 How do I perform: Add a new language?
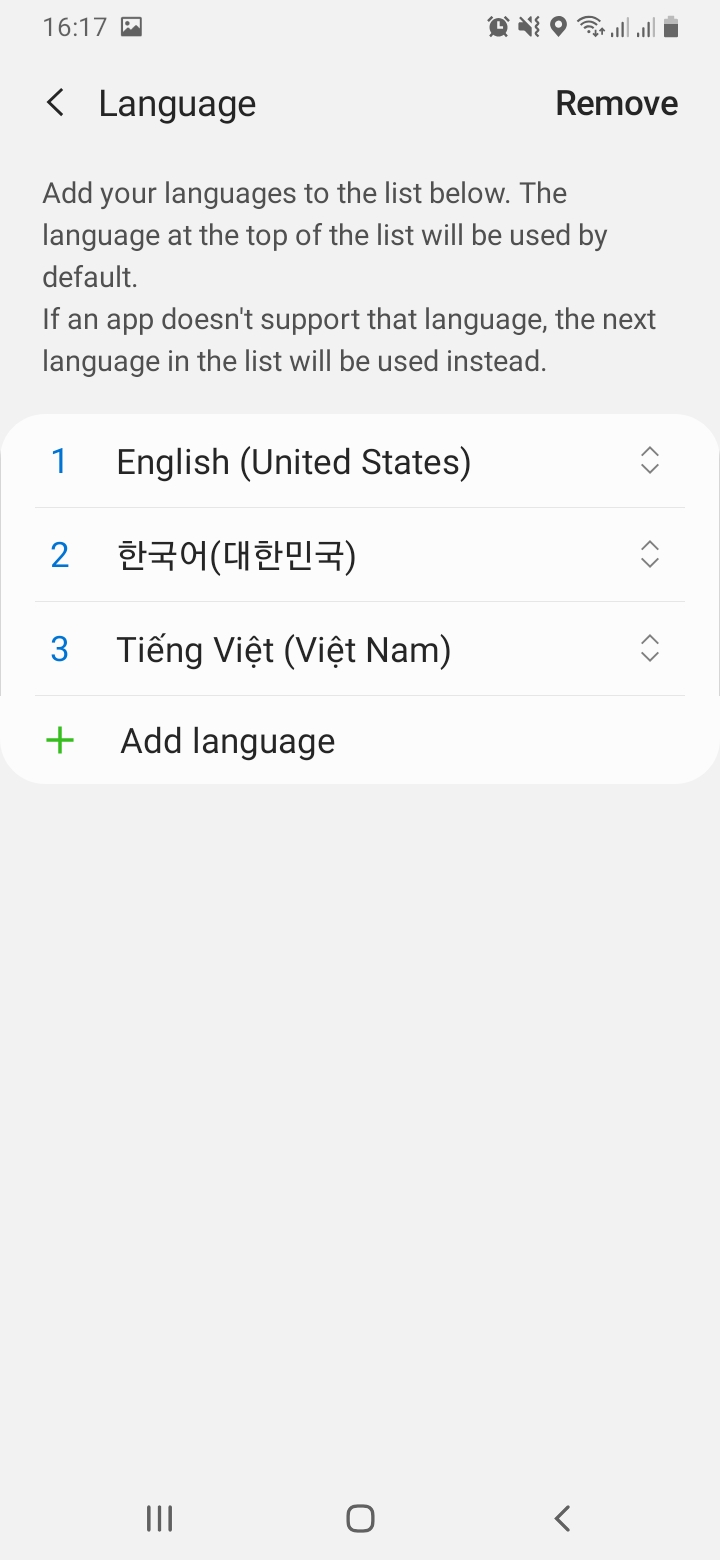coord(360,741)
